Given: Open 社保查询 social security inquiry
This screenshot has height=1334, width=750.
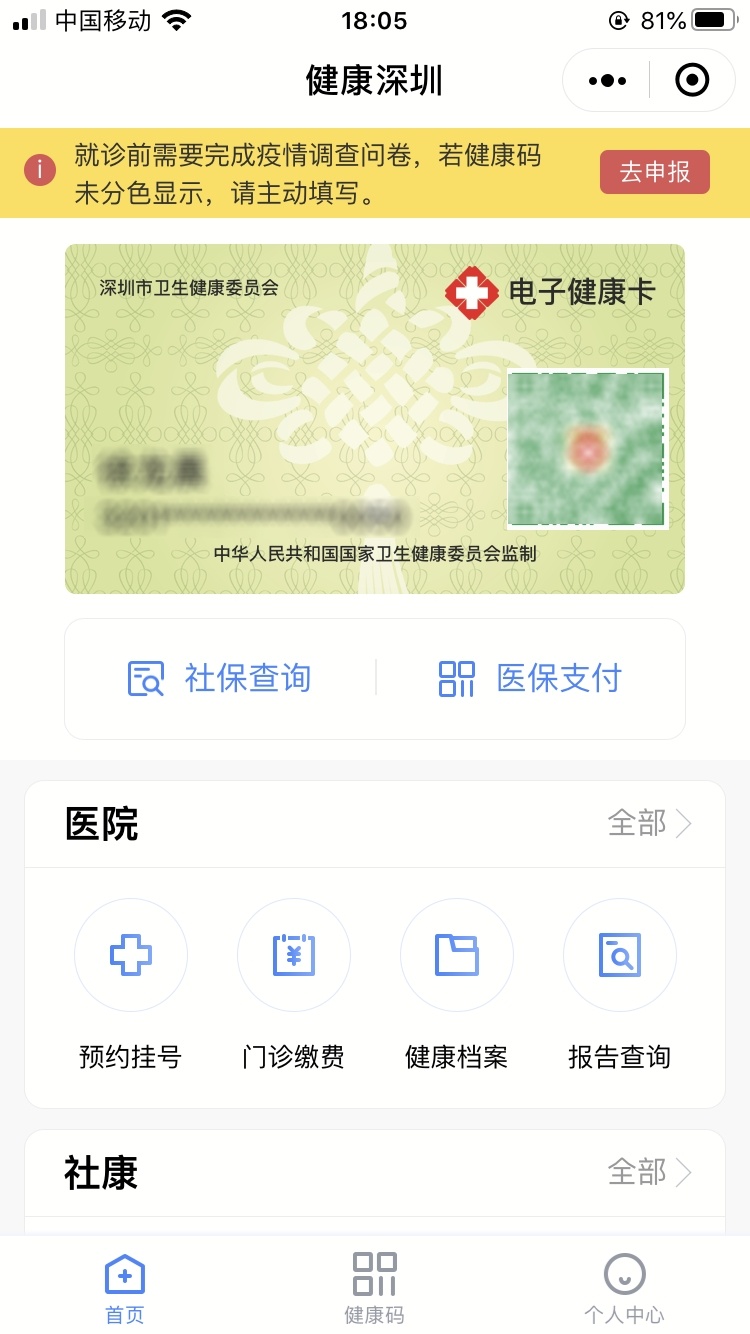Looking at the screenshot, I should coord(220,678).
